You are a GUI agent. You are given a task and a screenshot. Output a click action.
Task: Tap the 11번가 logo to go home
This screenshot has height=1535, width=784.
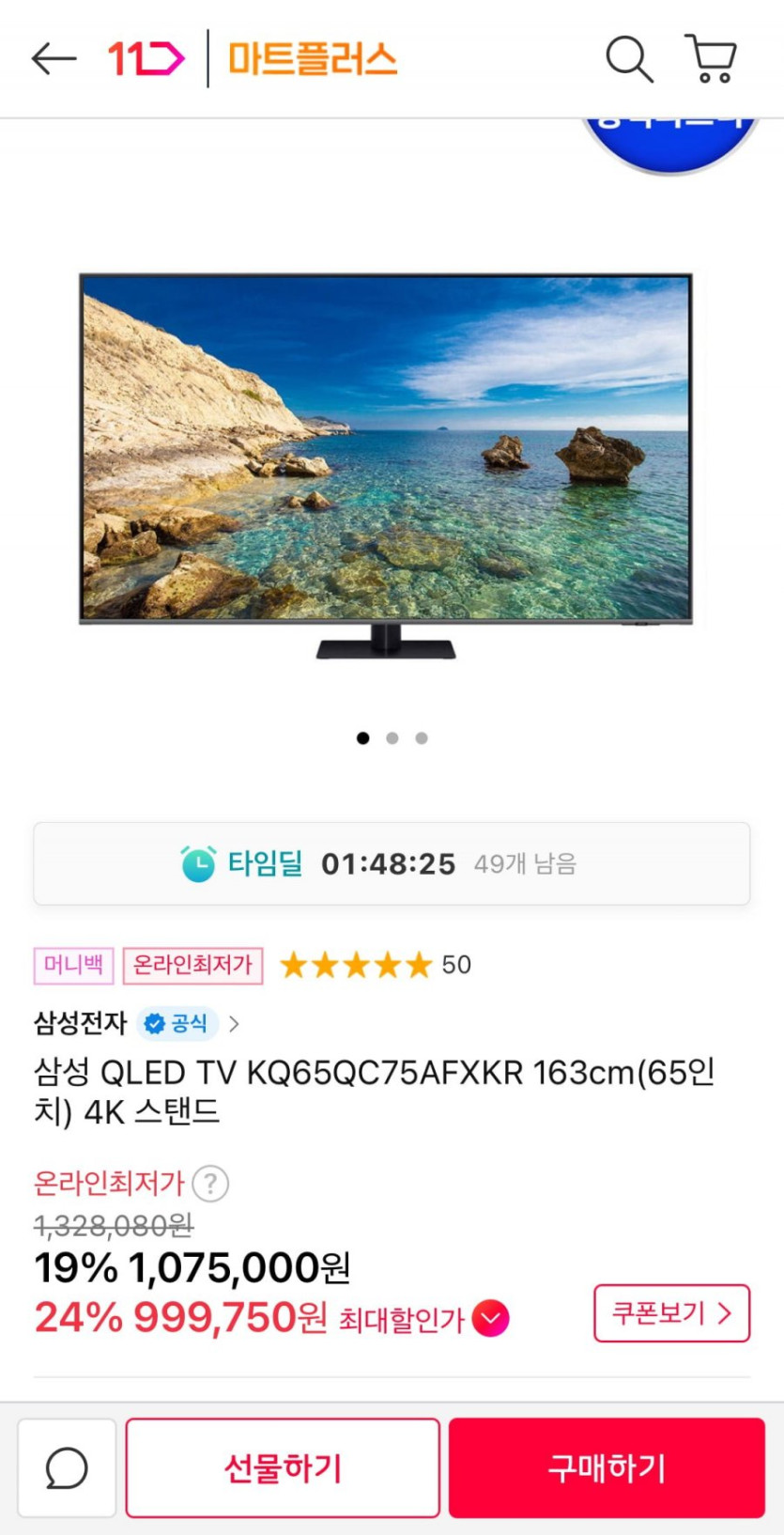(146, 59)
